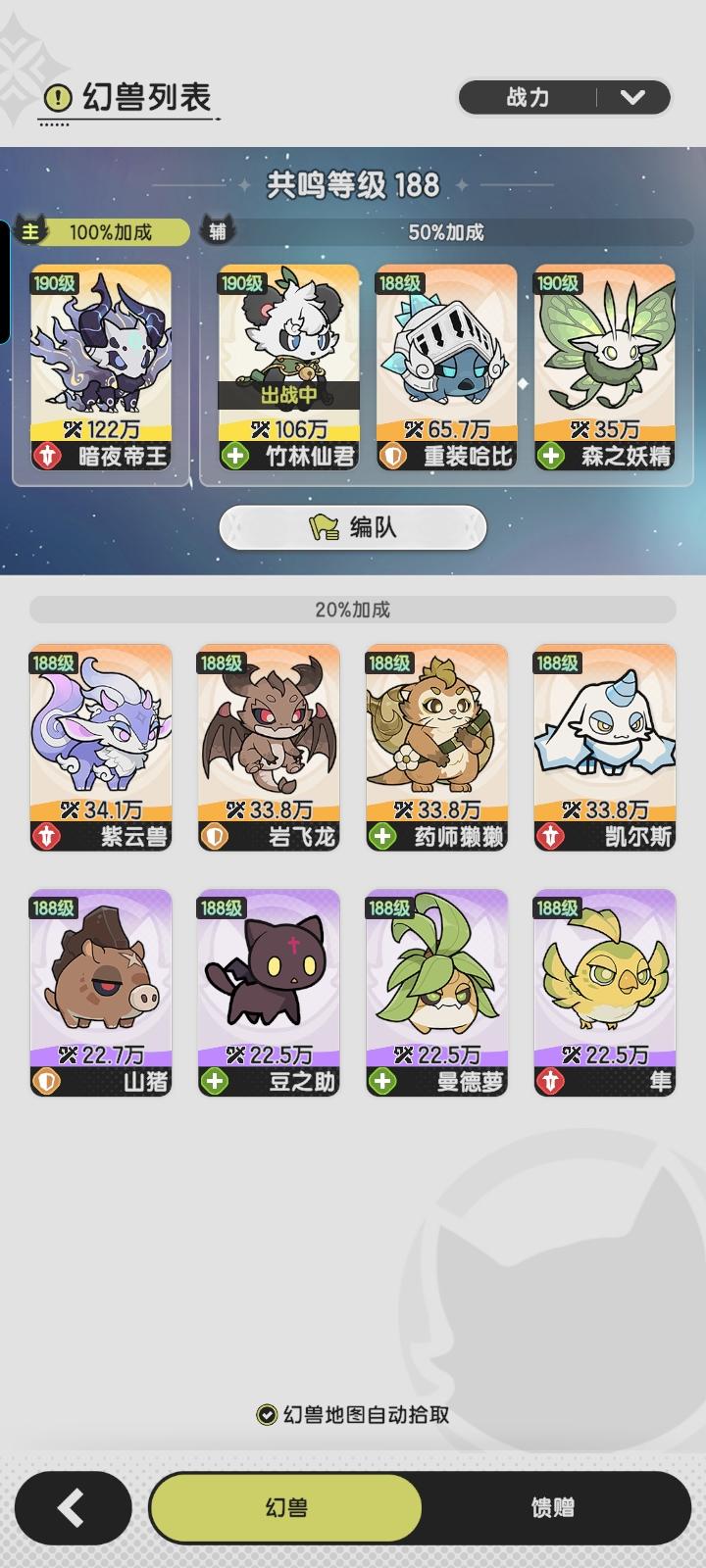Click the chevron arrow next to 战力

click(x=632, y=97)
